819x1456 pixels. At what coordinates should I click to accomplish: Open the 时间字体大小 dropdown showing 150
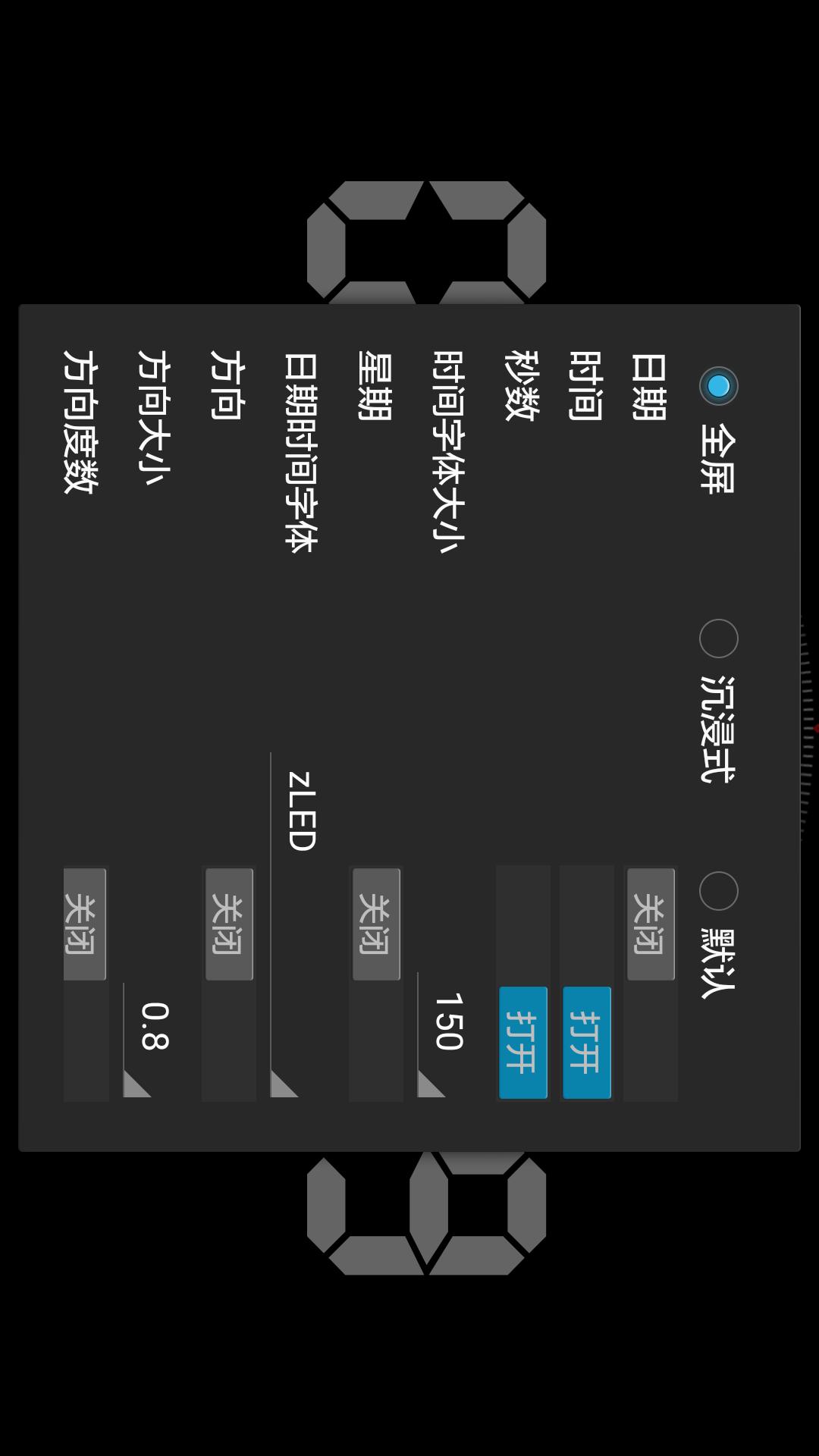[x=440, y=1034]
